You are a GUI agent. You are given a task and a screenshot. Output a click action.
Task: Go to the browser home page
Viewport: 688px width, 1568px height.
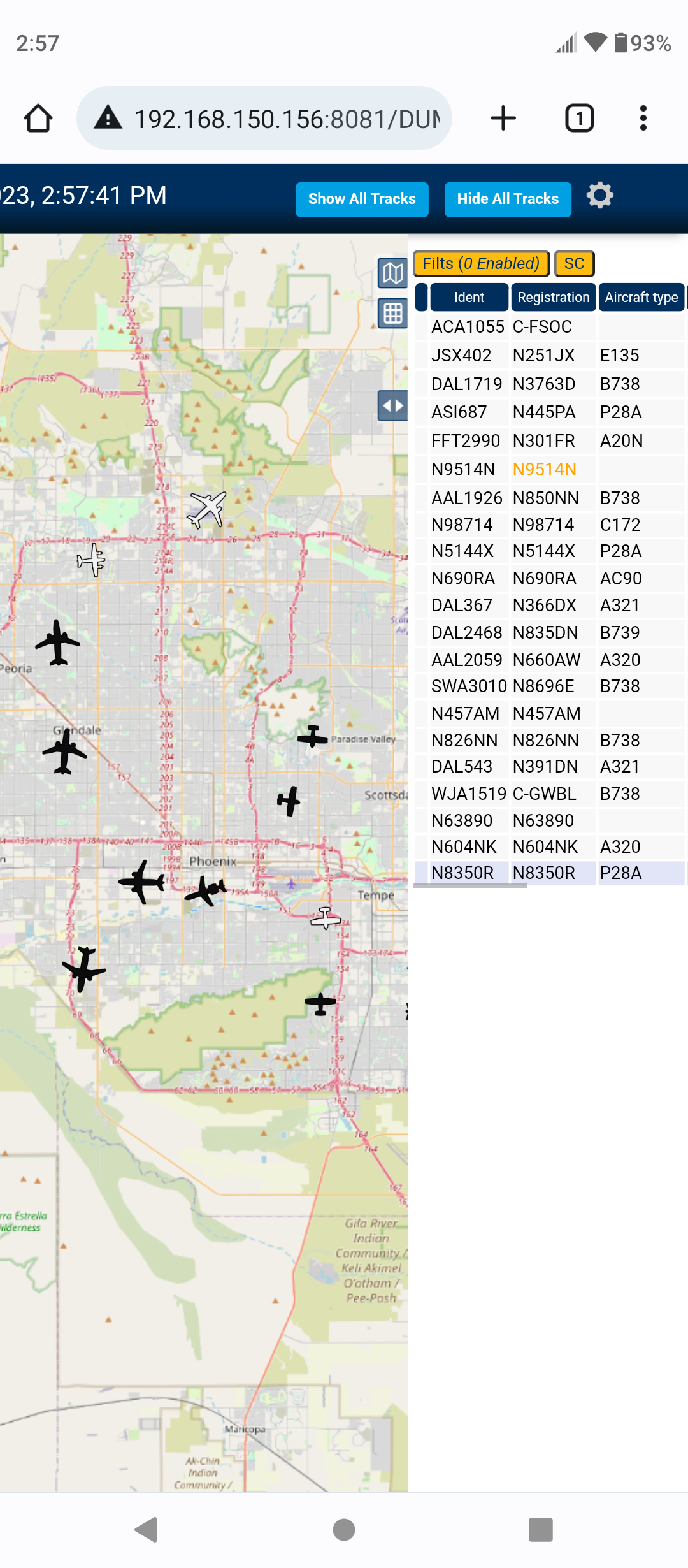(38, 119)
